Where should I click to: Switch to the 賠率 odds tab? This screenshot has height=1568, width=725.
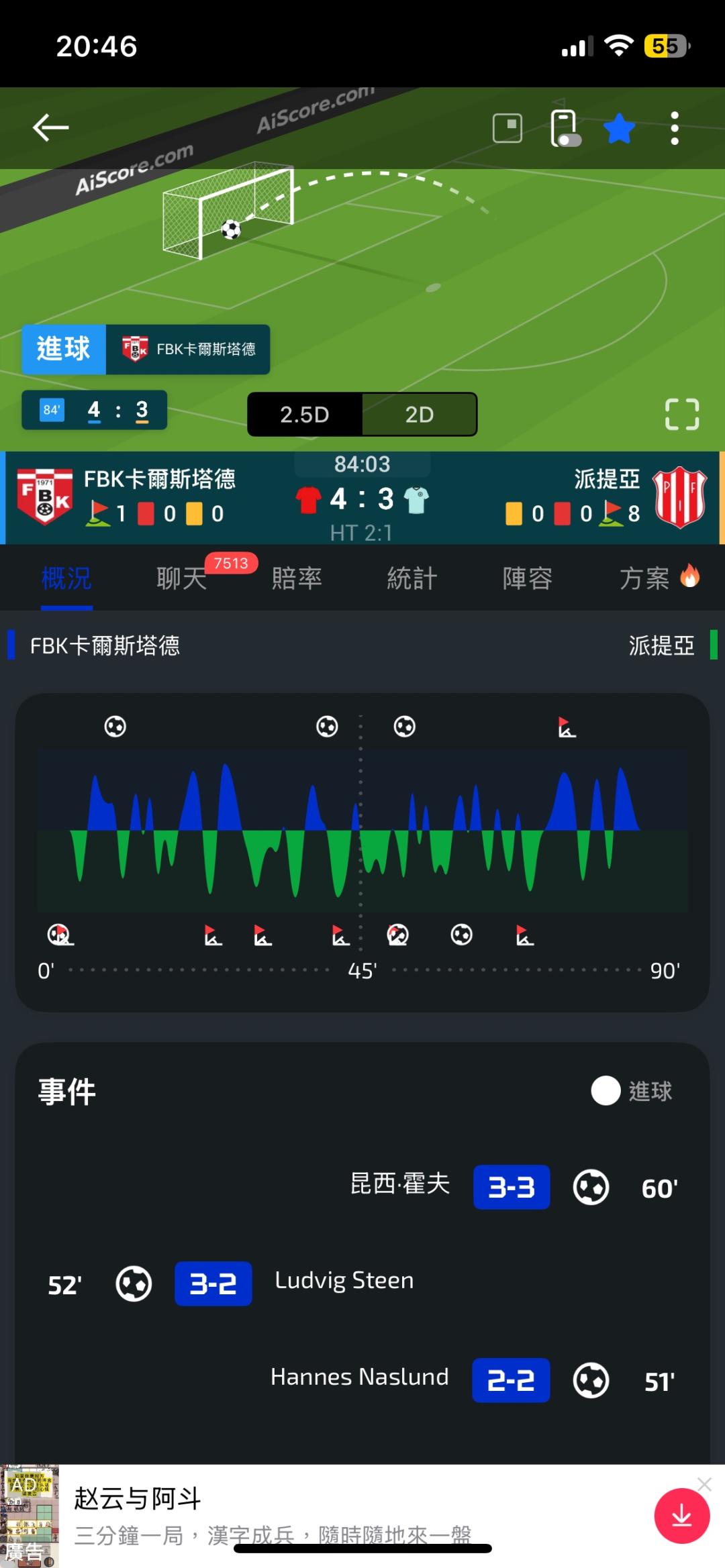tap(297, 578)
